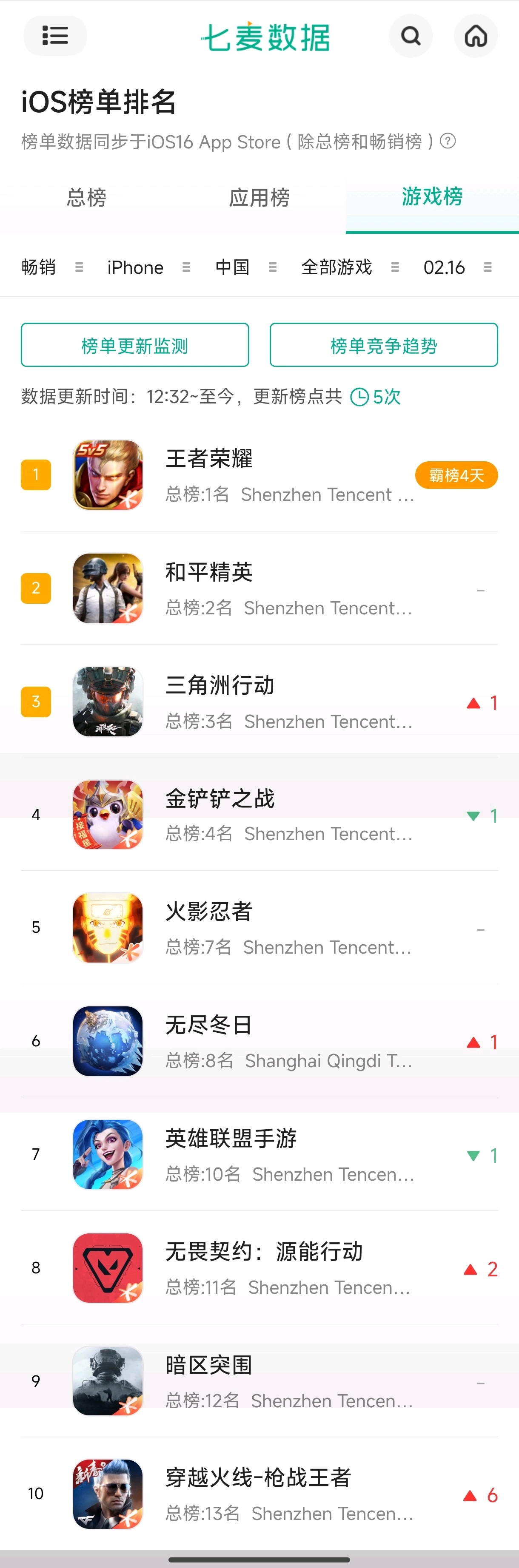
Task: Open the 畅销 chart type dropdown
Action: [52, 267]
